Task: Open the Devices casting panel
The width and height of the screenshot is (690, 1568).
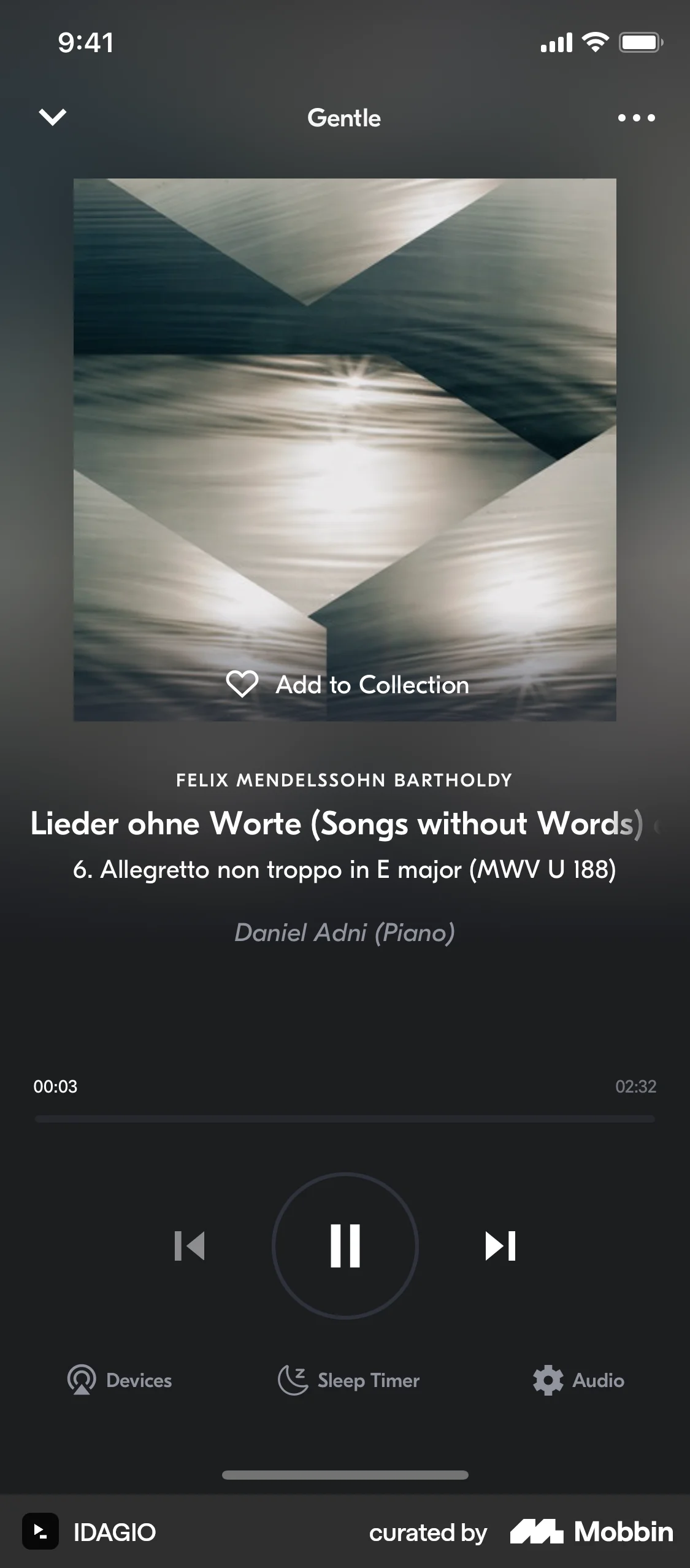Action: (x=119, y=1380)
